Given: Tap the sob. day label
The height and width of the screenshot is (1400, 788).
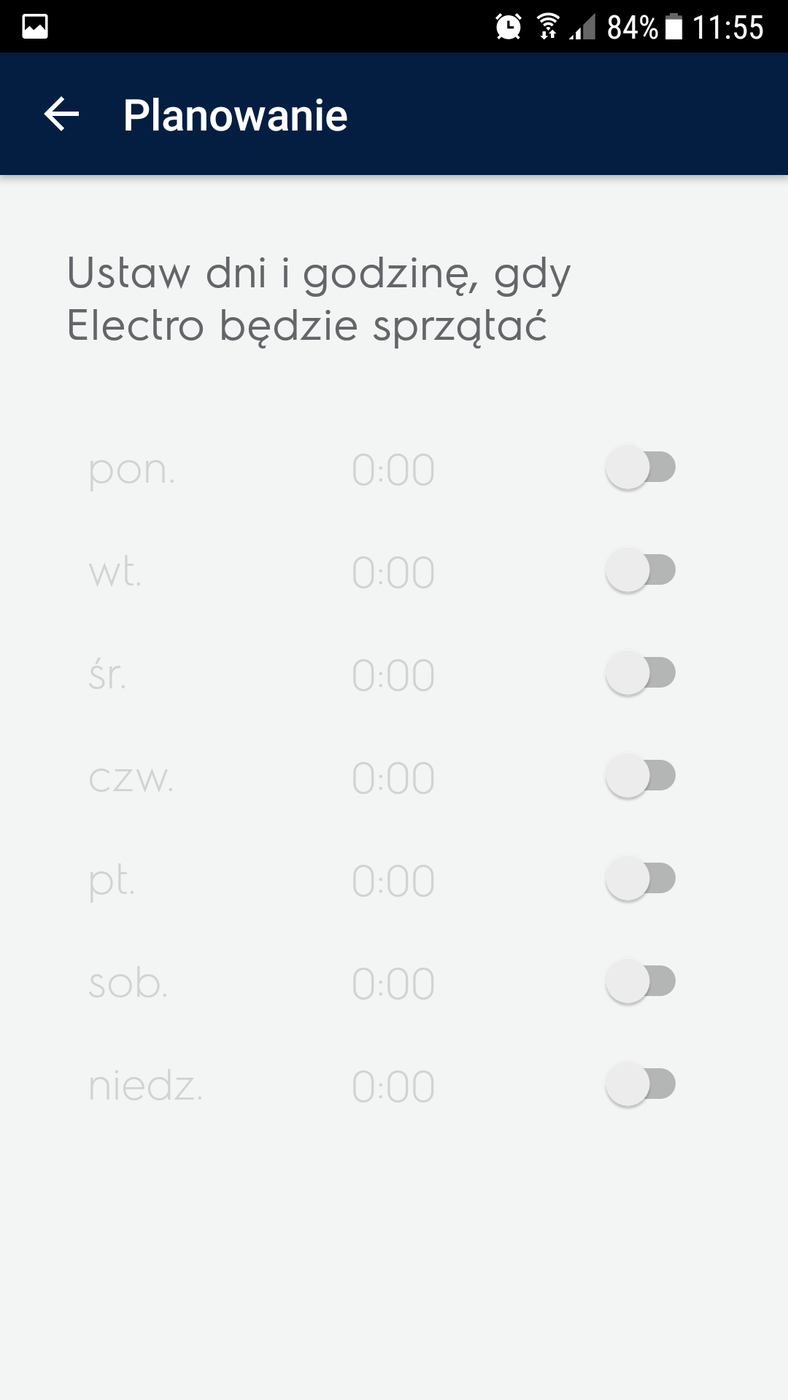Looking at the screenshot, I should coord(128,983).
